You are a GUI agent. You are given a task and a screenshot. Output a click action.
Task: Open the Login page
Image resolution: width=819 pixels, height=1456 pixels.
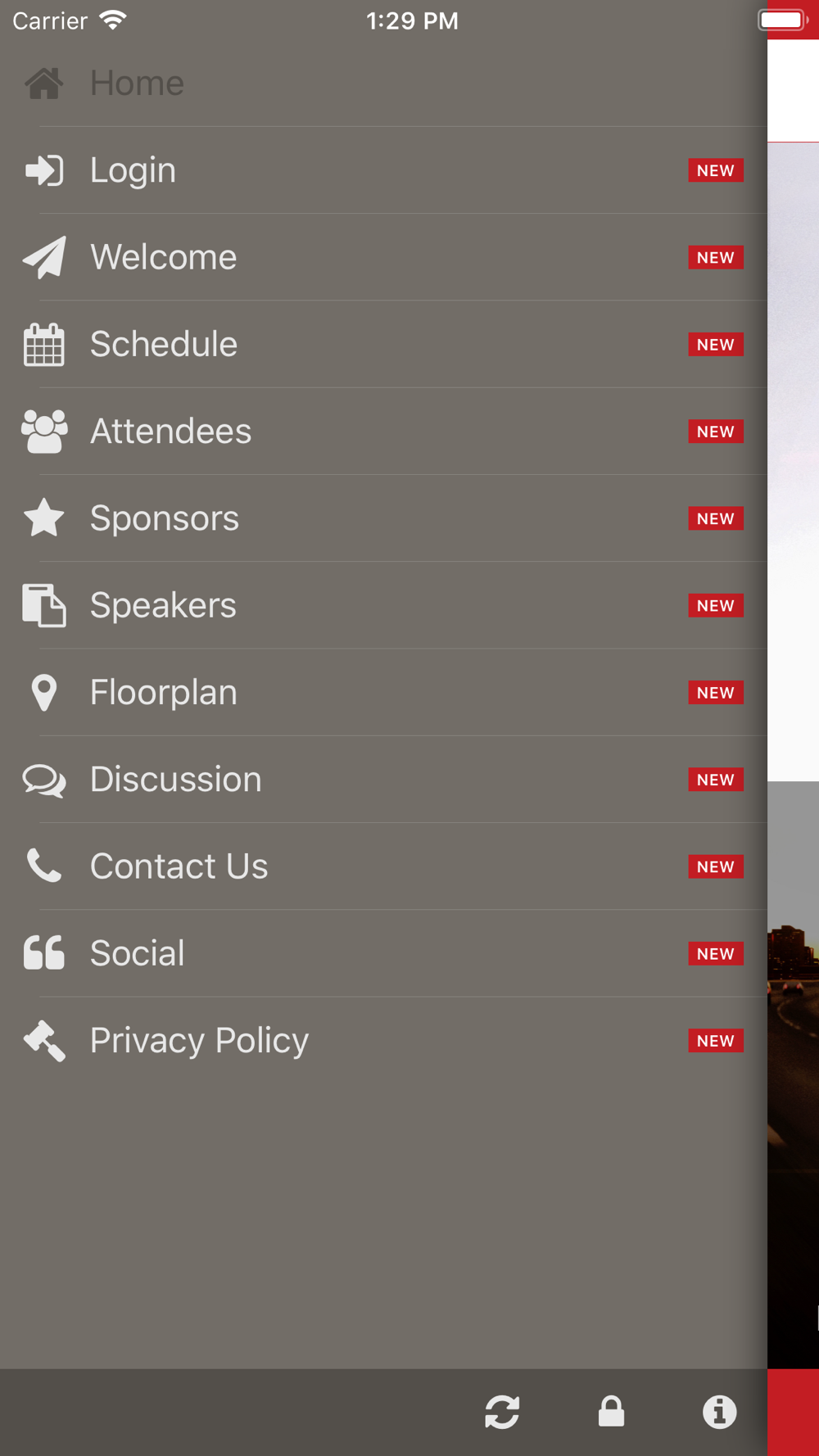pyautogui.click(x=383, y=170)
